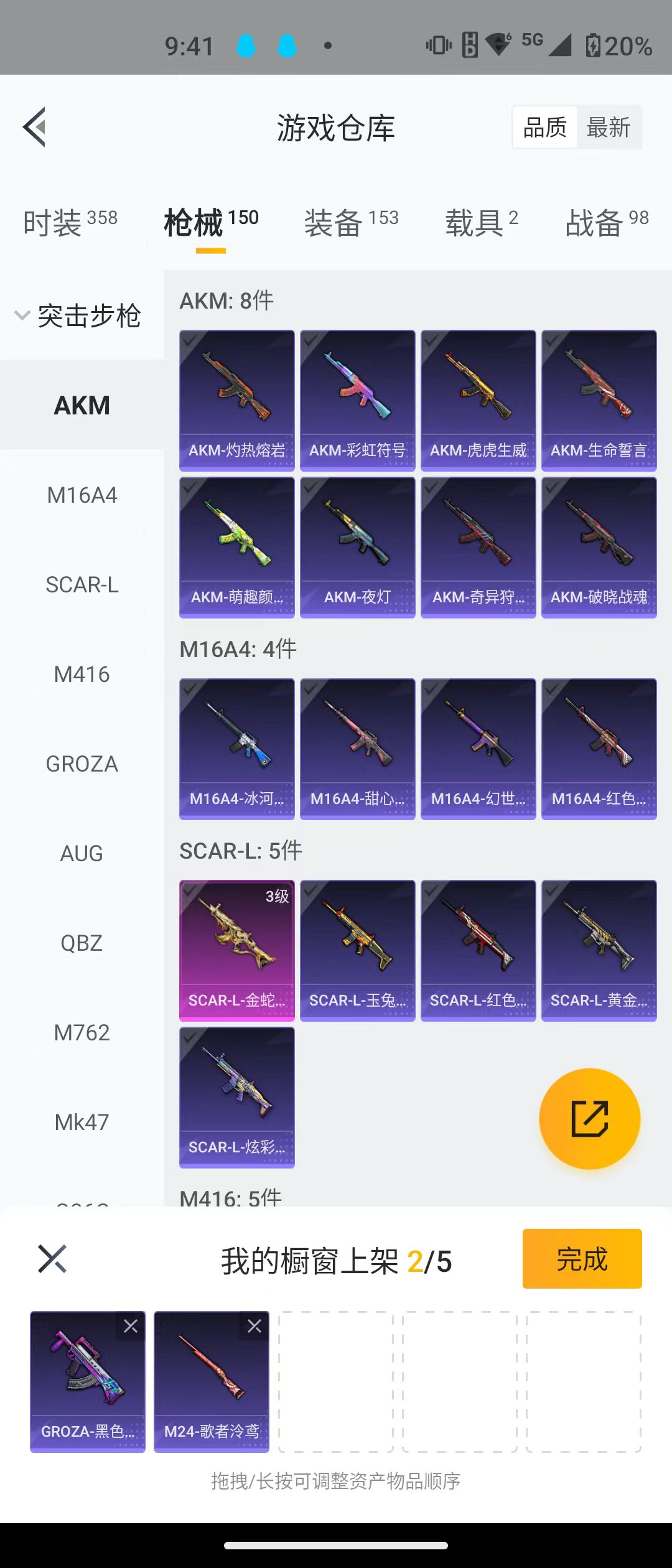This screenshot has width=672, height=1568.
Task: Close the 我的橱窗上架 panel
Action: (52, 1259)
